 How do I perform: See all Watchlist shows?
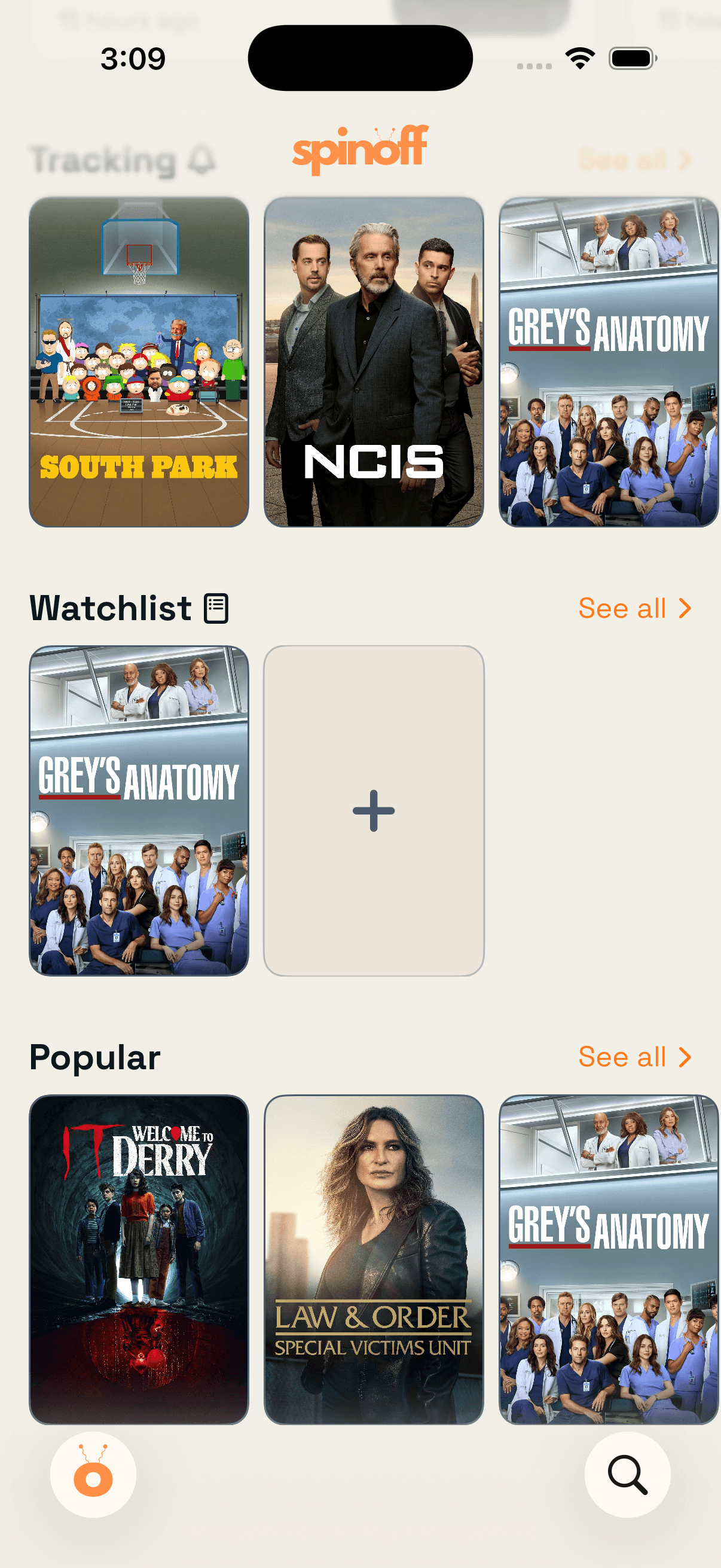pyautogui.click(x=634, y=608)
